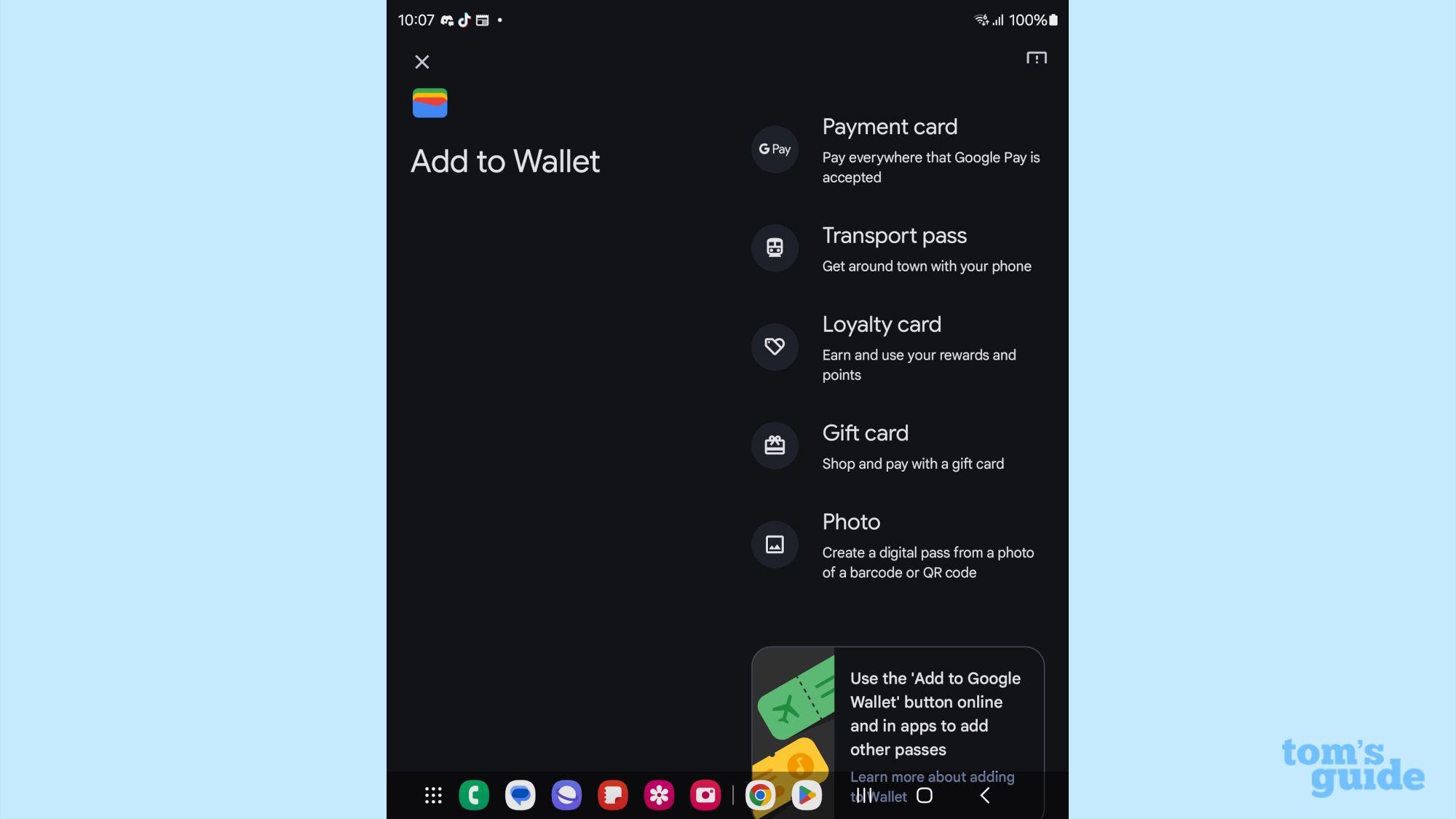Open Google Play Store from taskbar

[807, 796]
